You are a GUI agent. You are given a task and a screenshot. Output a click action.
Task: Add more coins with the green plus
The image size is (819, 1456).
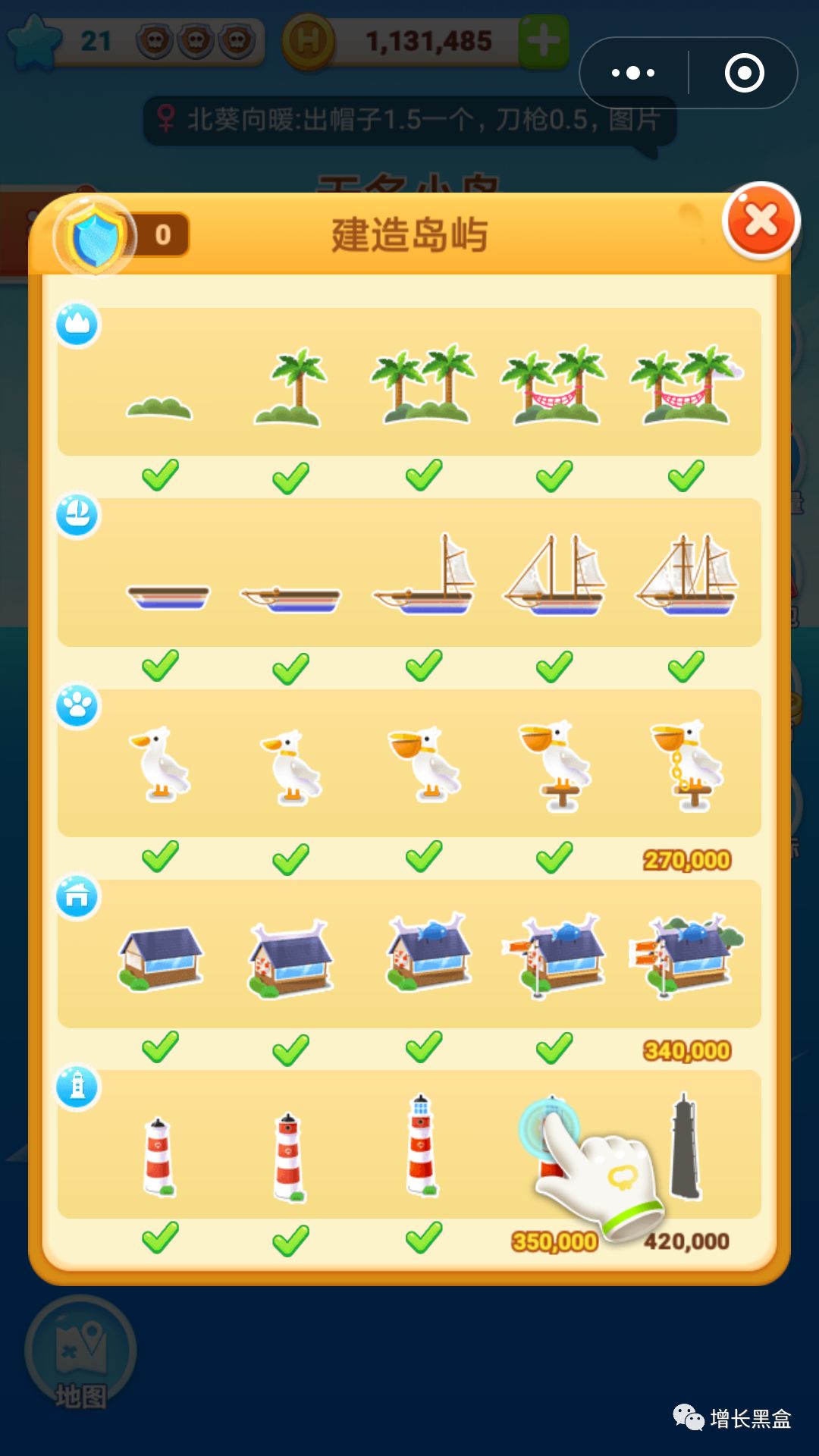tap(543, 42)
